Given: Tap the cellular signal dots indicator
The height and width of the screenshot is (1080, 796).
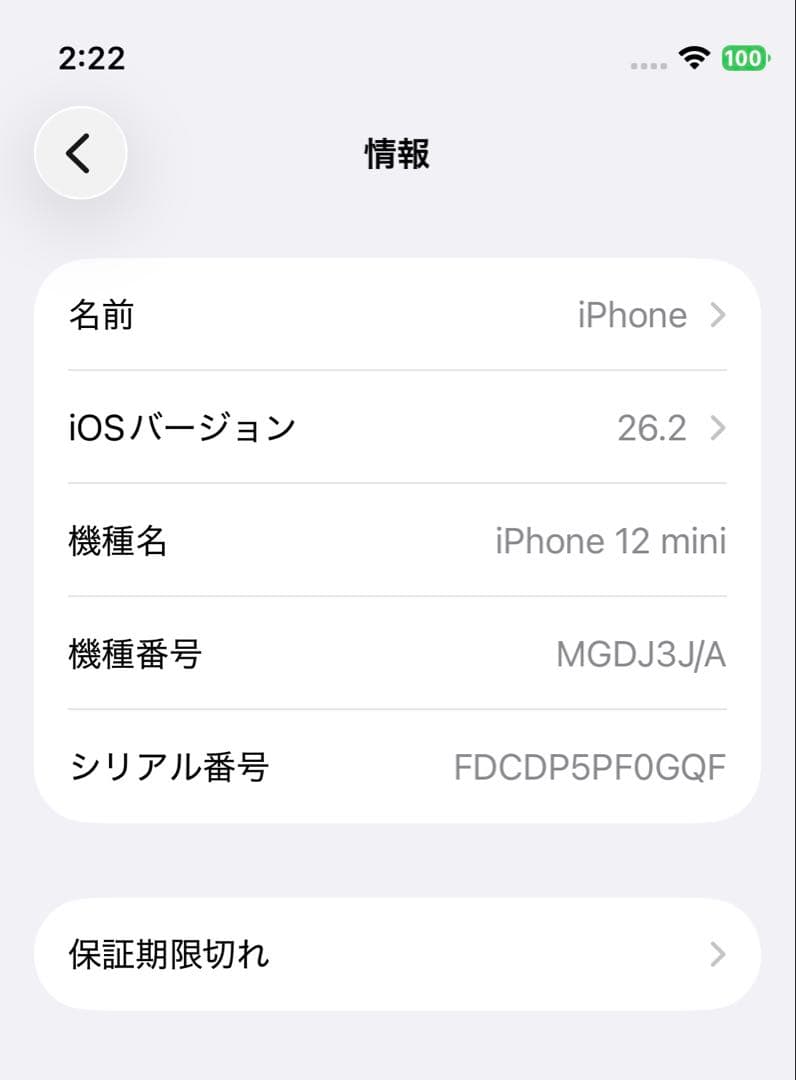Looking at the screenshot, I should 646,64.
